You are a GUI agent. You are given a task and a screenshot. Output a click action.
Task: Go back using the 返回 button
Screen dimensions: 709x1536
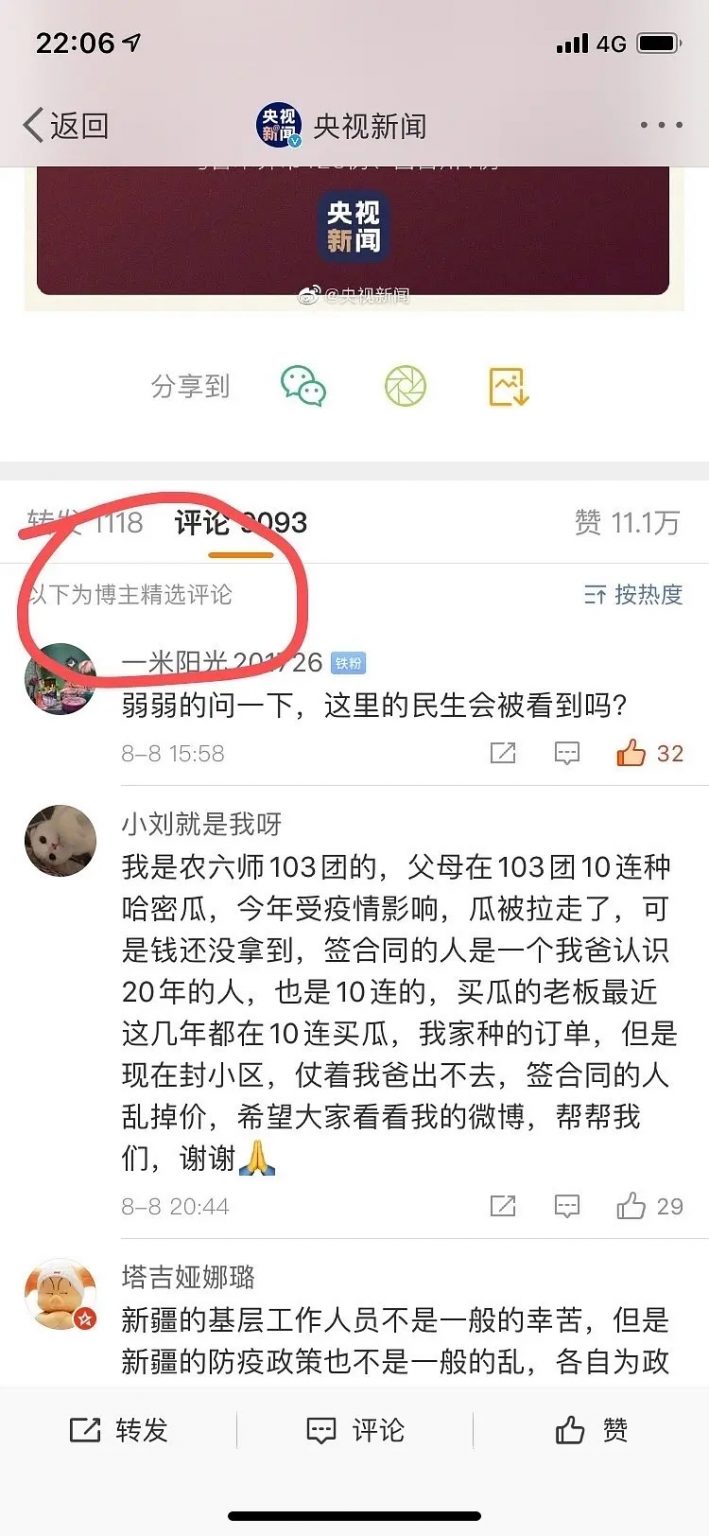pos(66,126)
